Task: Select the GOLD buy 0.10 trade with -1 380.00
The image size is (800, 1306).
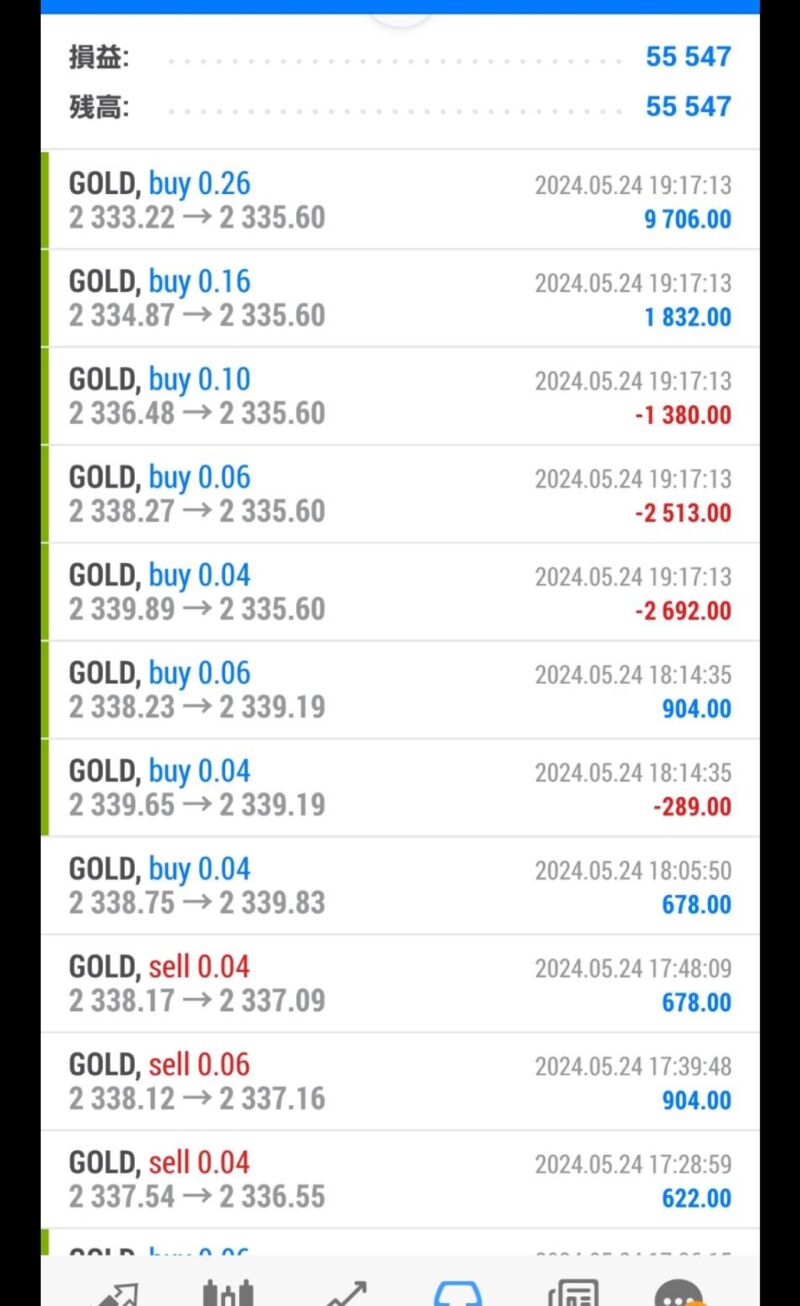Action: [x=400, y=396]
